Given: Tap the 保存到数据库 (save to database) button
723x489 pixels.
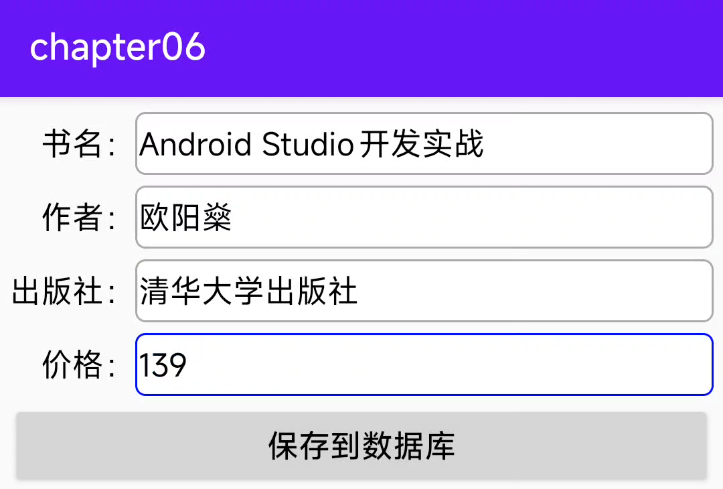Looking at the screenshot, I should tap(361, 445).
